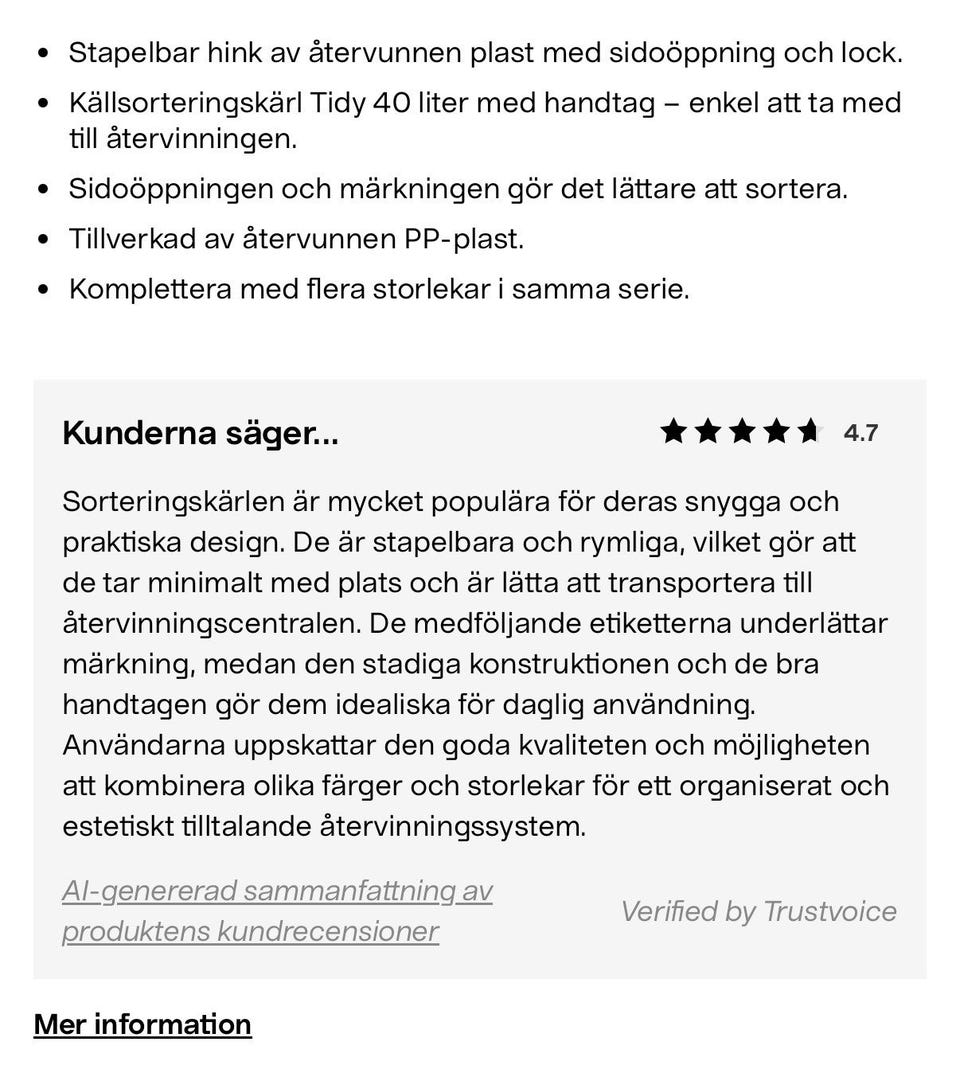
Task: Select the bullet about Källsorteringskärl Tidy 40 liter
Action: (485, 121)
